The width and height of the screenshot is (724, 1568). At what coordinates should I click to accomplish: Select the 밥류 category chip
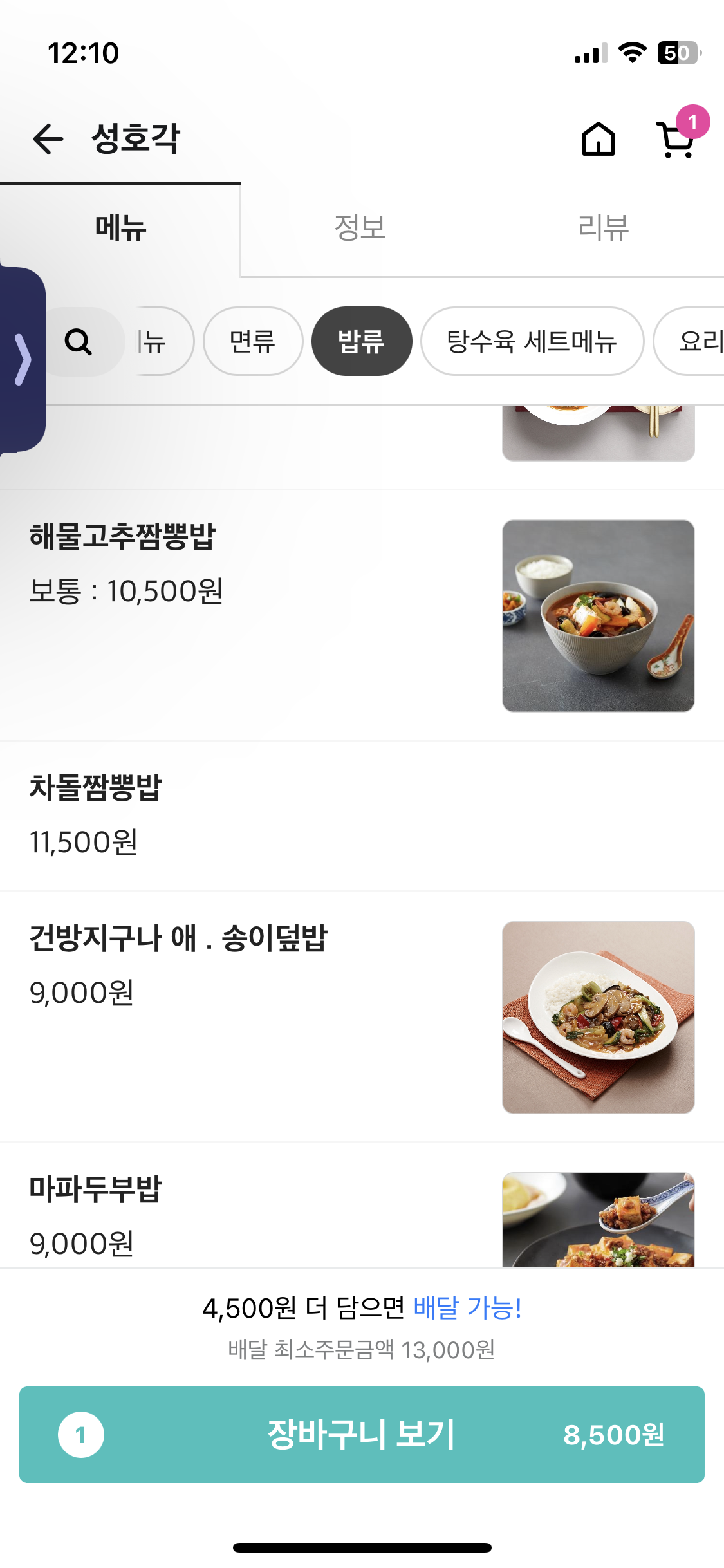point(361,341)
